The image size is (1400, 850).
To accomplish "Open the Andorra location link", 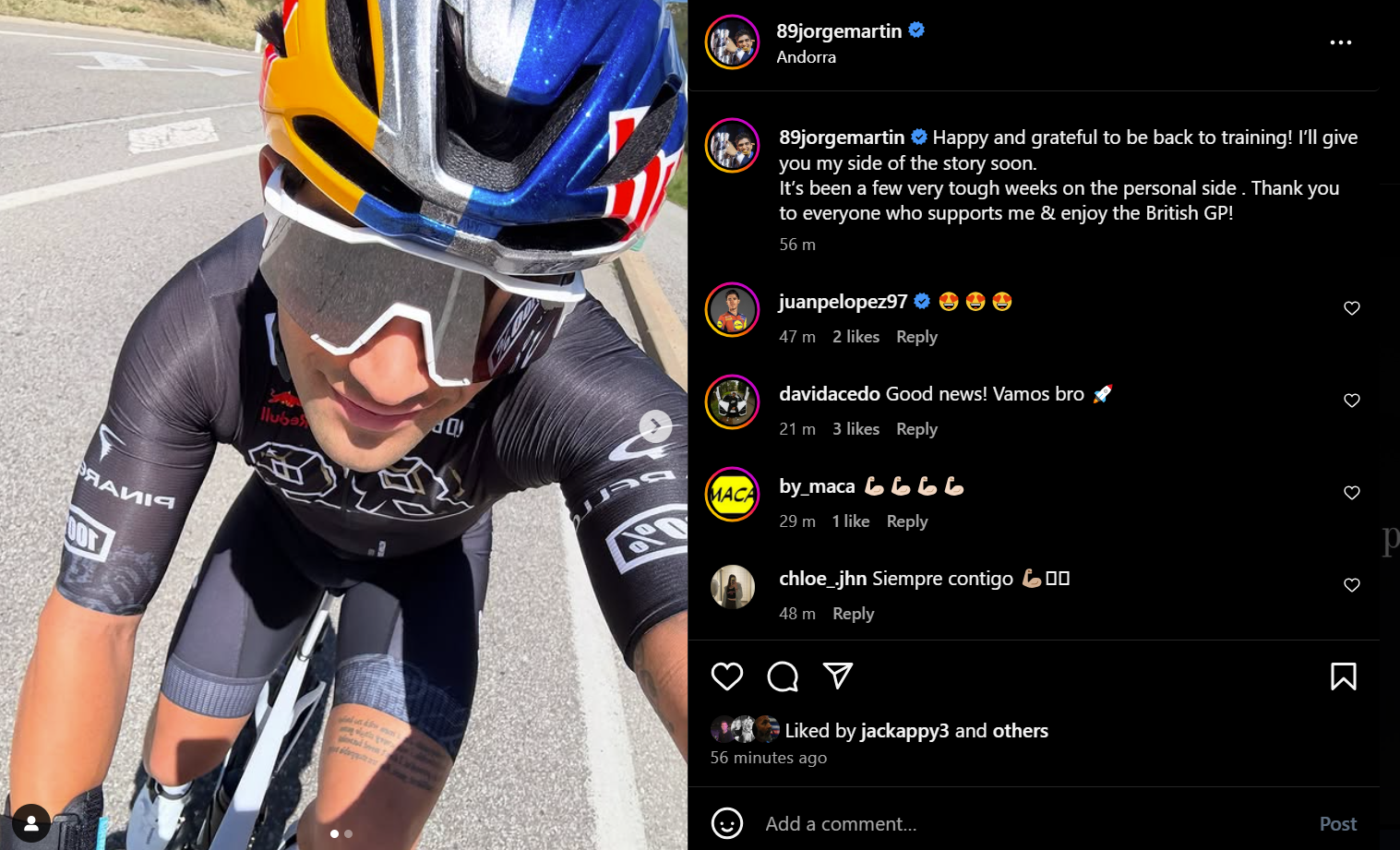I will (x=806, y=57).
